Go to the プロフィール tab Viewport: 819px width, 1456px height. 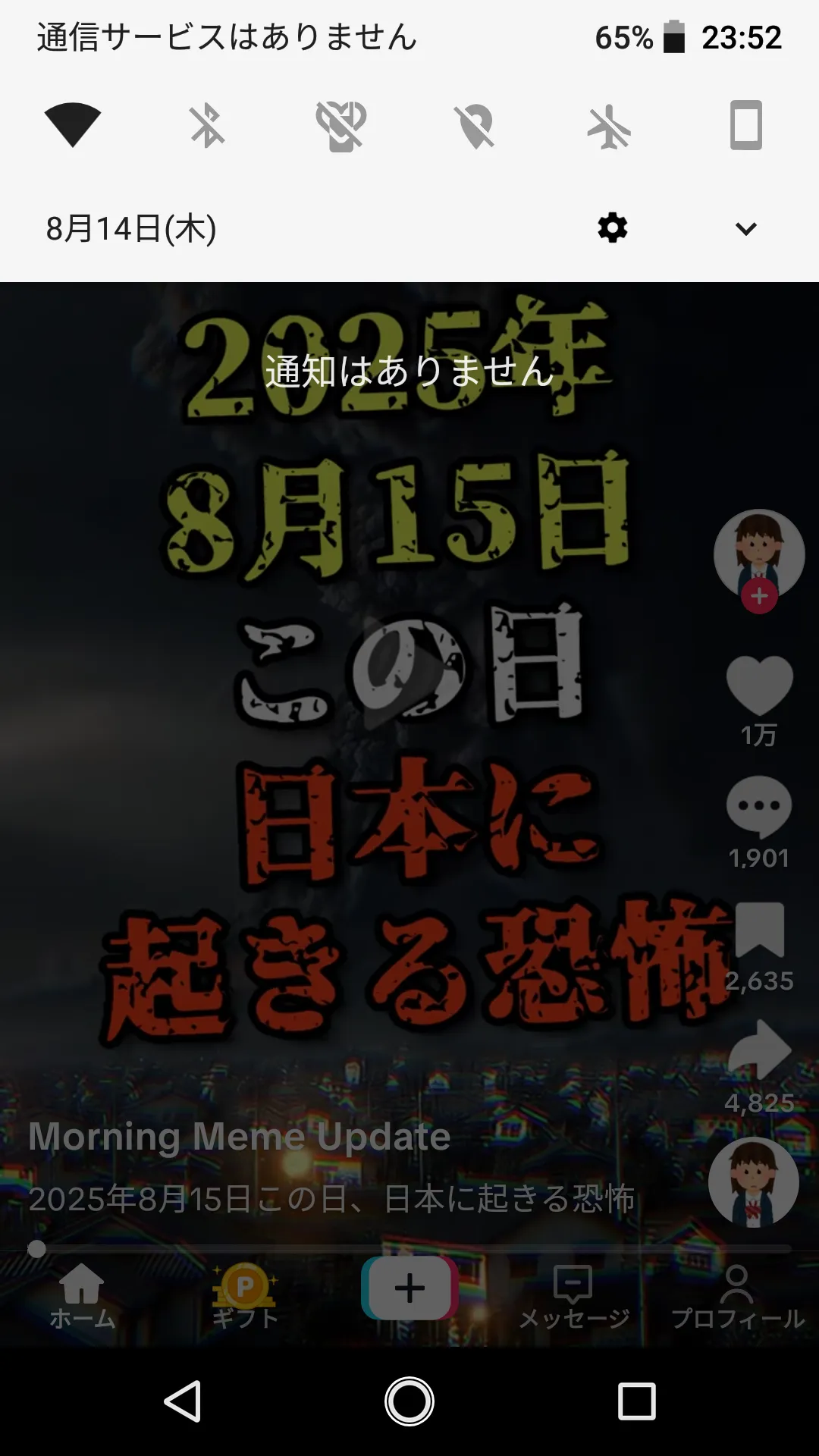point(737,1296)
